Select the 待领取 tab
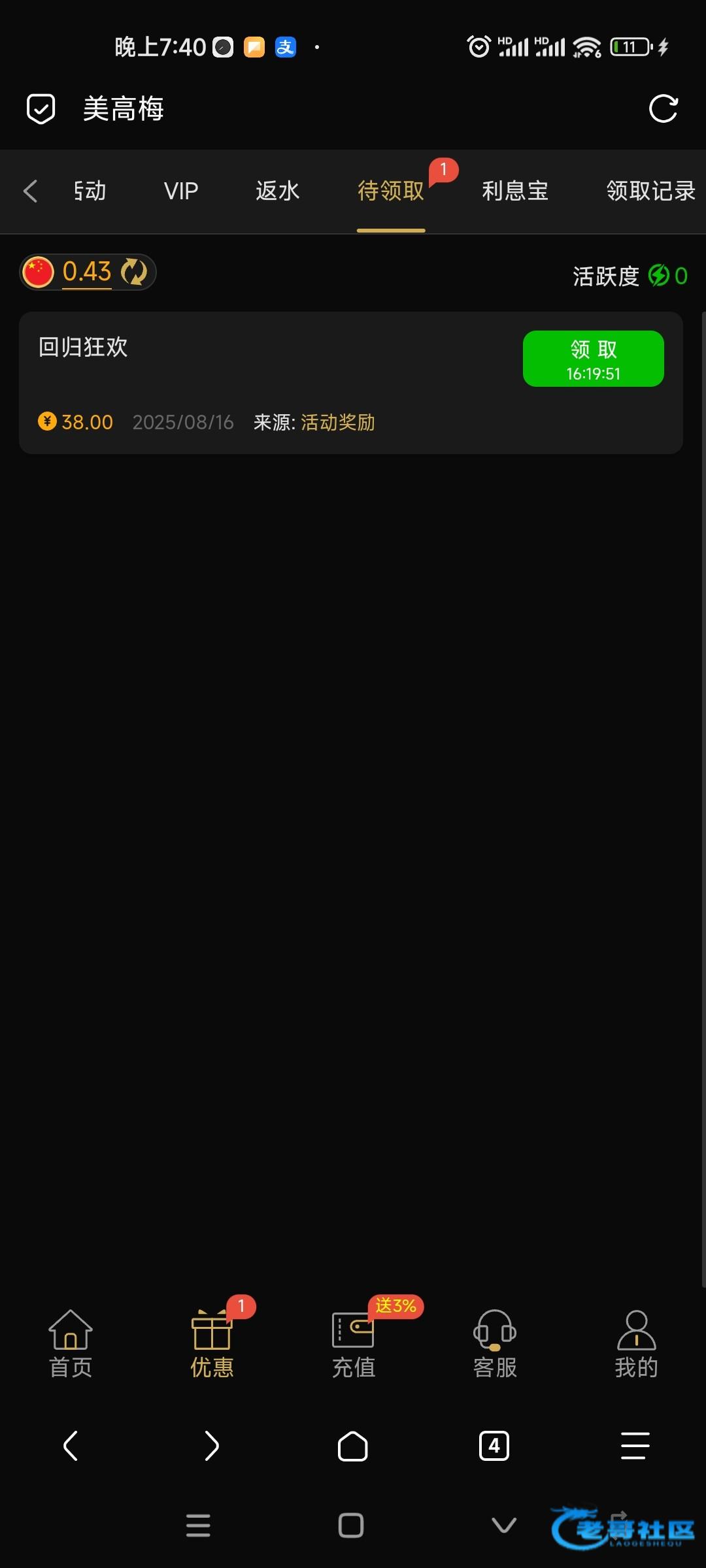The width and height of the screenshot is (706, 1568). tap(391, 191)
